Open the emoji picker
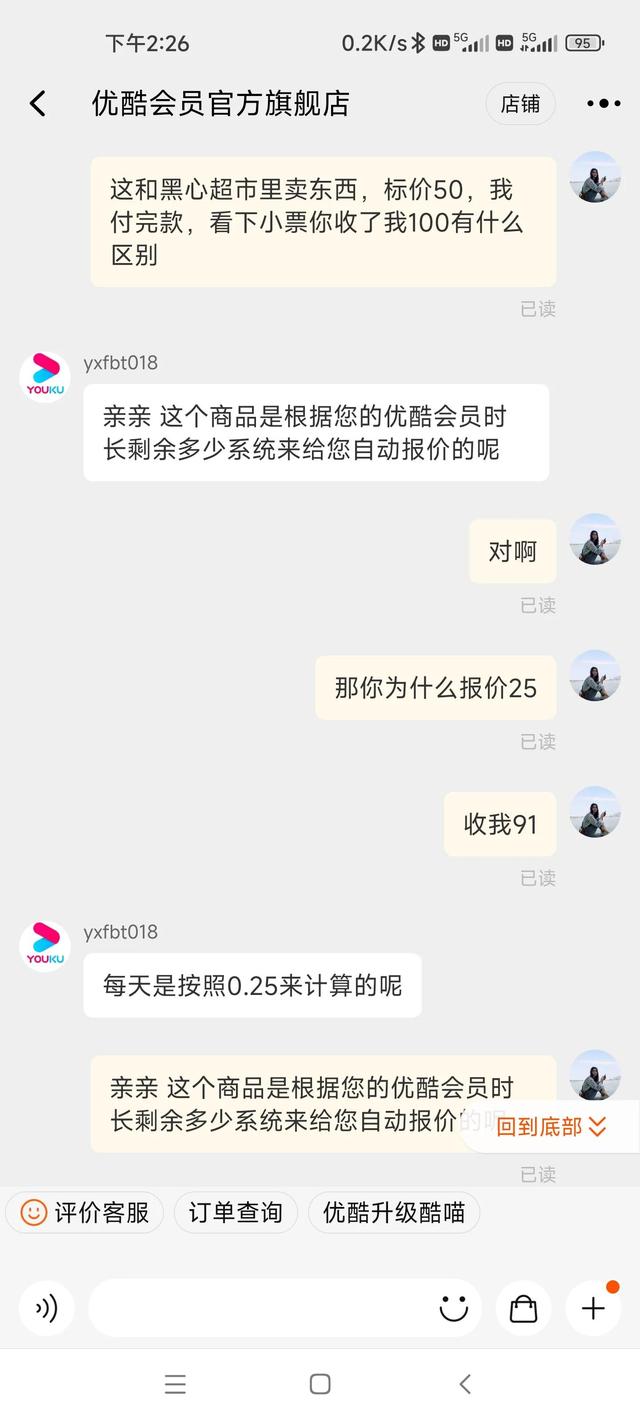This screenshot has width=640, height=1422. point(454,1308)
